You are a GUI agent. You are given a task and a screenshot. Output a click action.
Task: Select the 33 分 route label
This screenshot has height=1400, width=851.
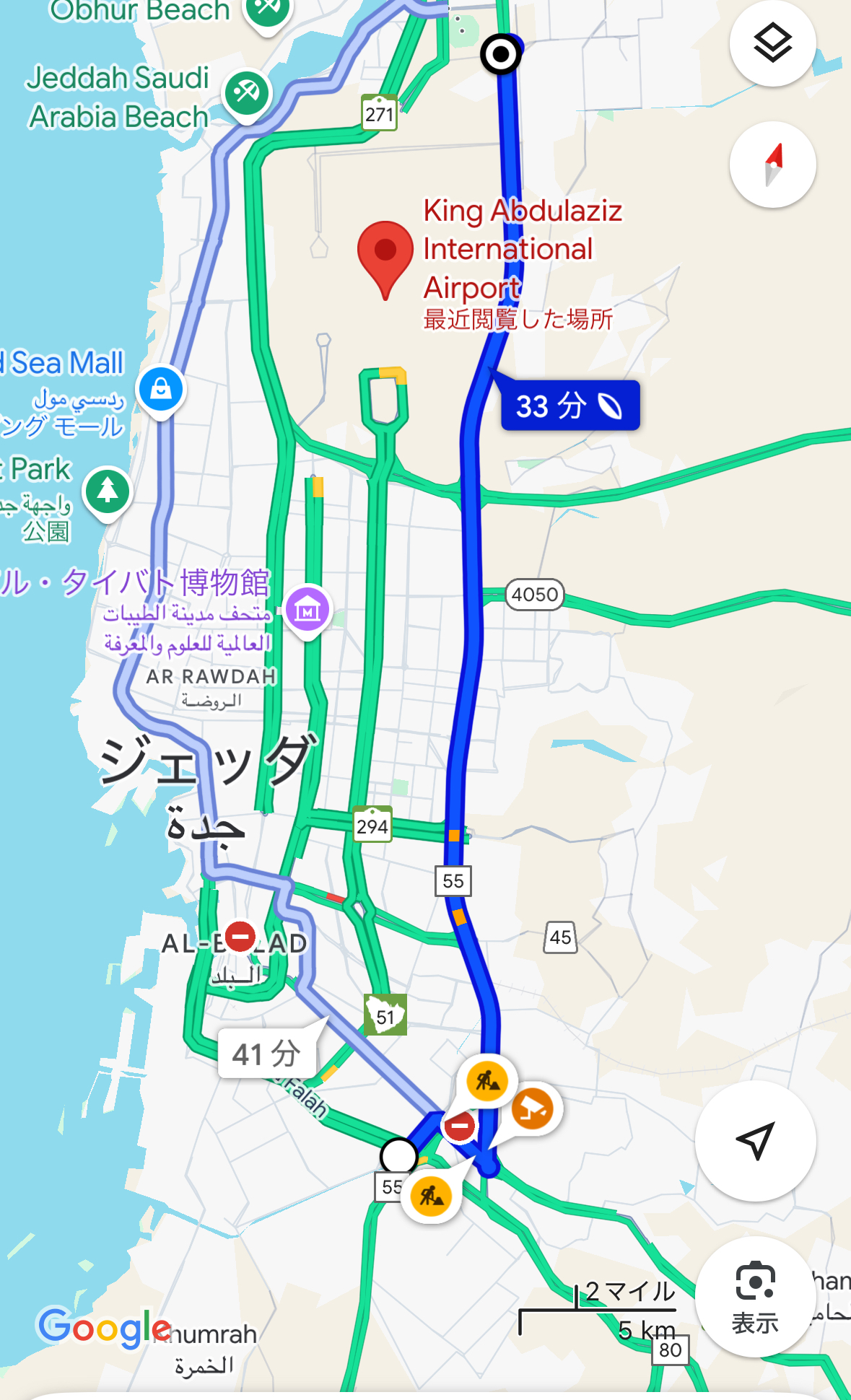click(x=569, y=406)
